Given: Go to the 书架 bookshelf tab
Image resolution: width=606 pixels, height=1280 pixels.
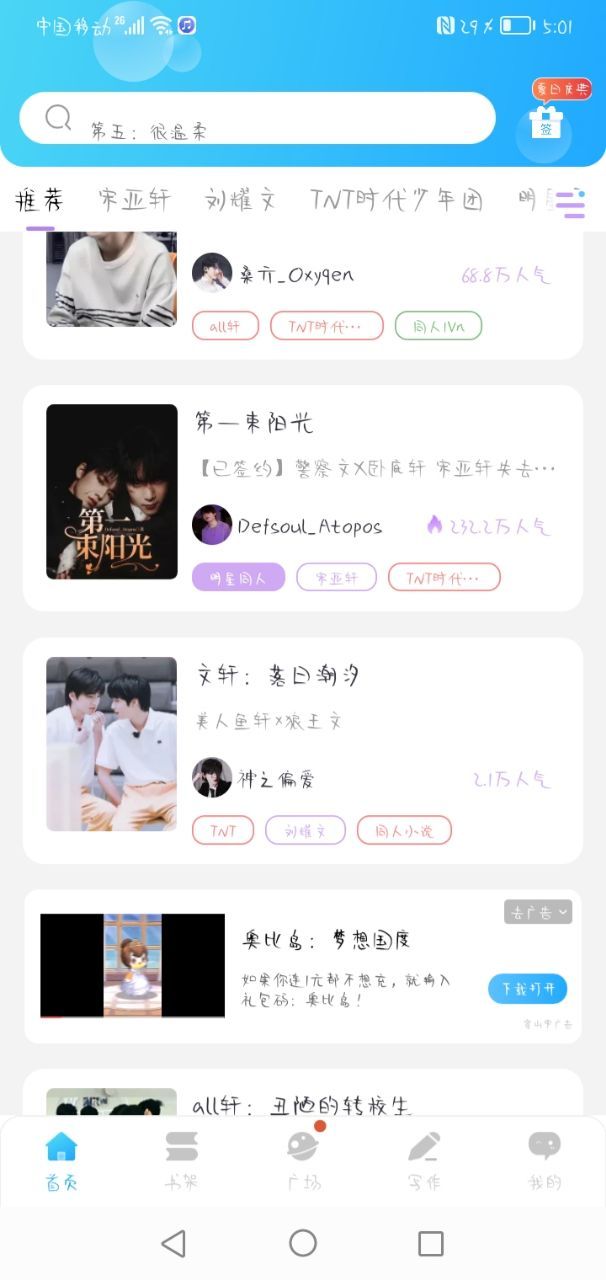Looking at the screenshot, I should [x=181, y=1160].
